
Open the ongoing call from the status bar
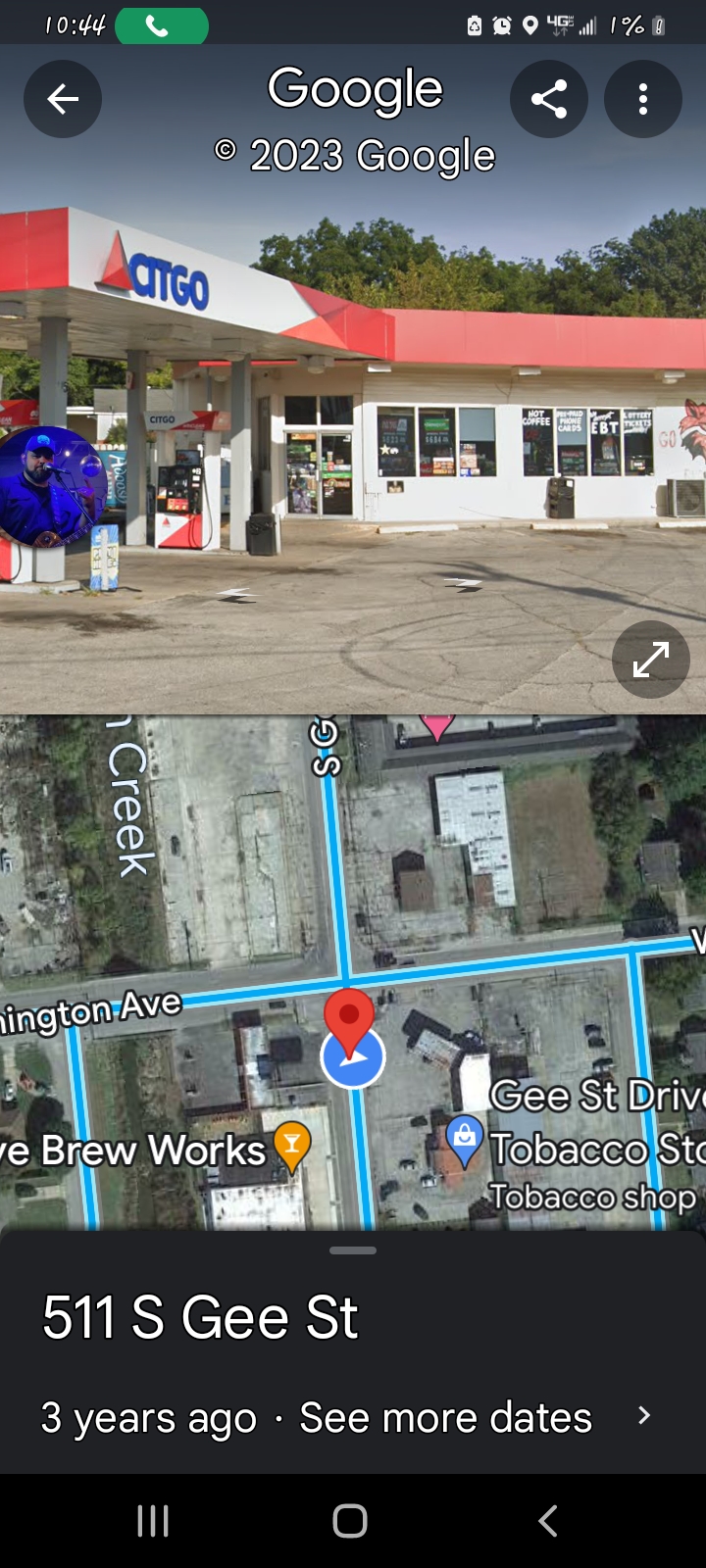[161, 25]
